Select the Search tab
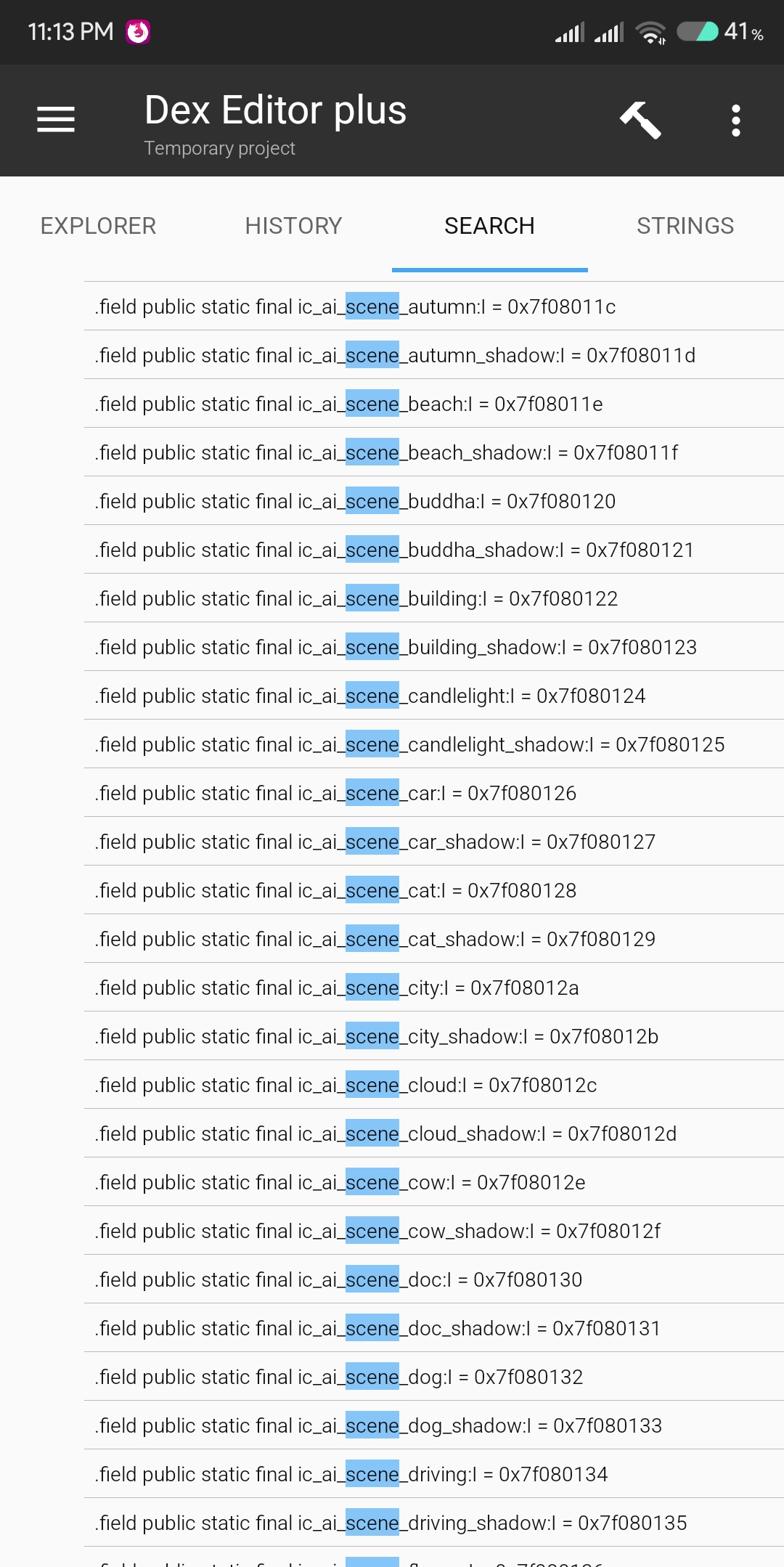 click(x=489, y=226)
